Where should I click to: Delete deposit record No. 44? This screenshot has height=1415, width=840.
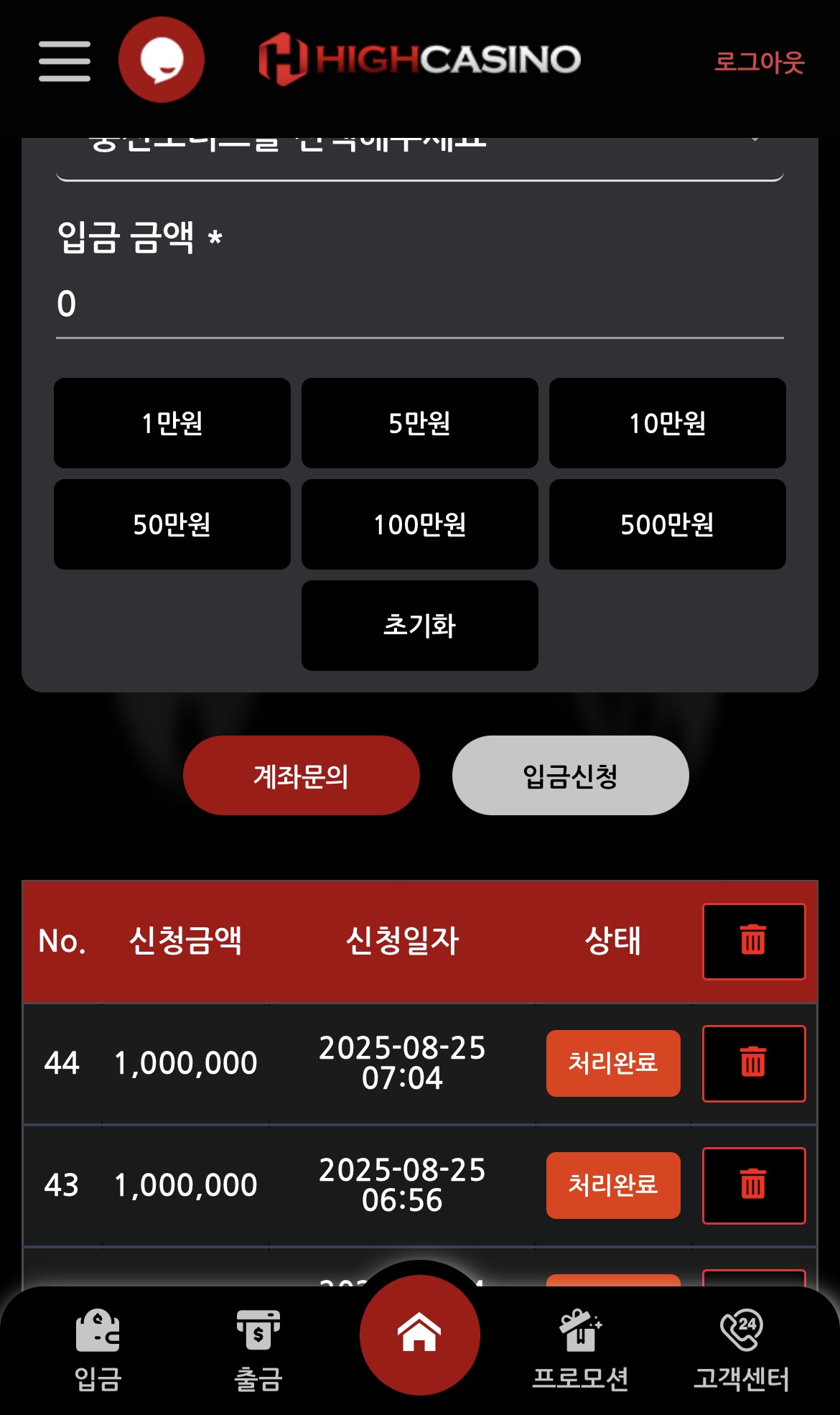click(753, 1063)
